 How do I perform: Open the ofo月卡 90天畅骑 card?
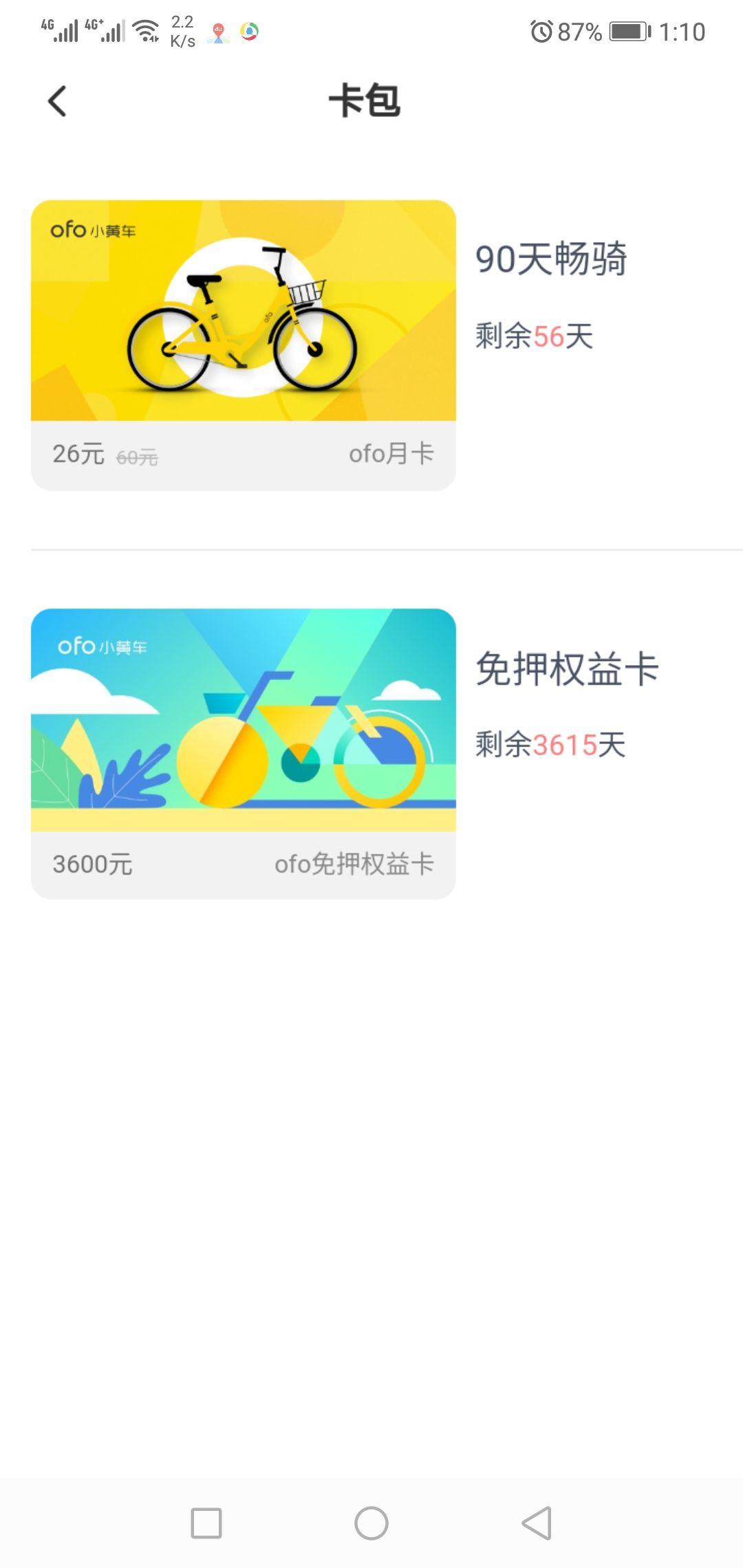(244, 345)
